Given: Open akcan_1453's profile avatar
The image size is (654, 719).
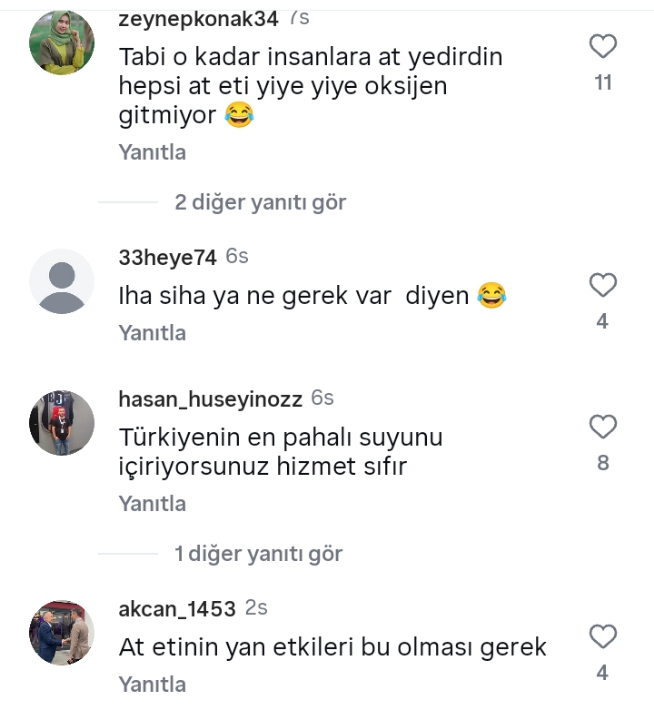Looking at the screenshot, I should tap(62, 632).
